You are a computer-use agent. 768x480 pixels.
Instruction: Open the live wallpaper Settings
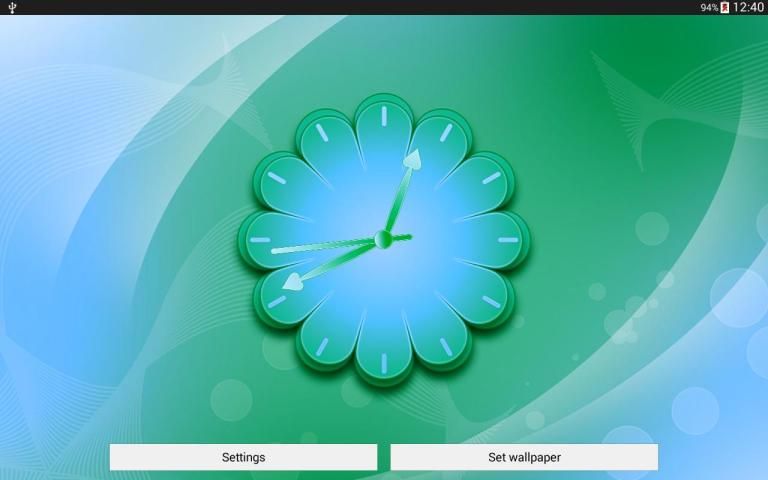click(243, 457)
